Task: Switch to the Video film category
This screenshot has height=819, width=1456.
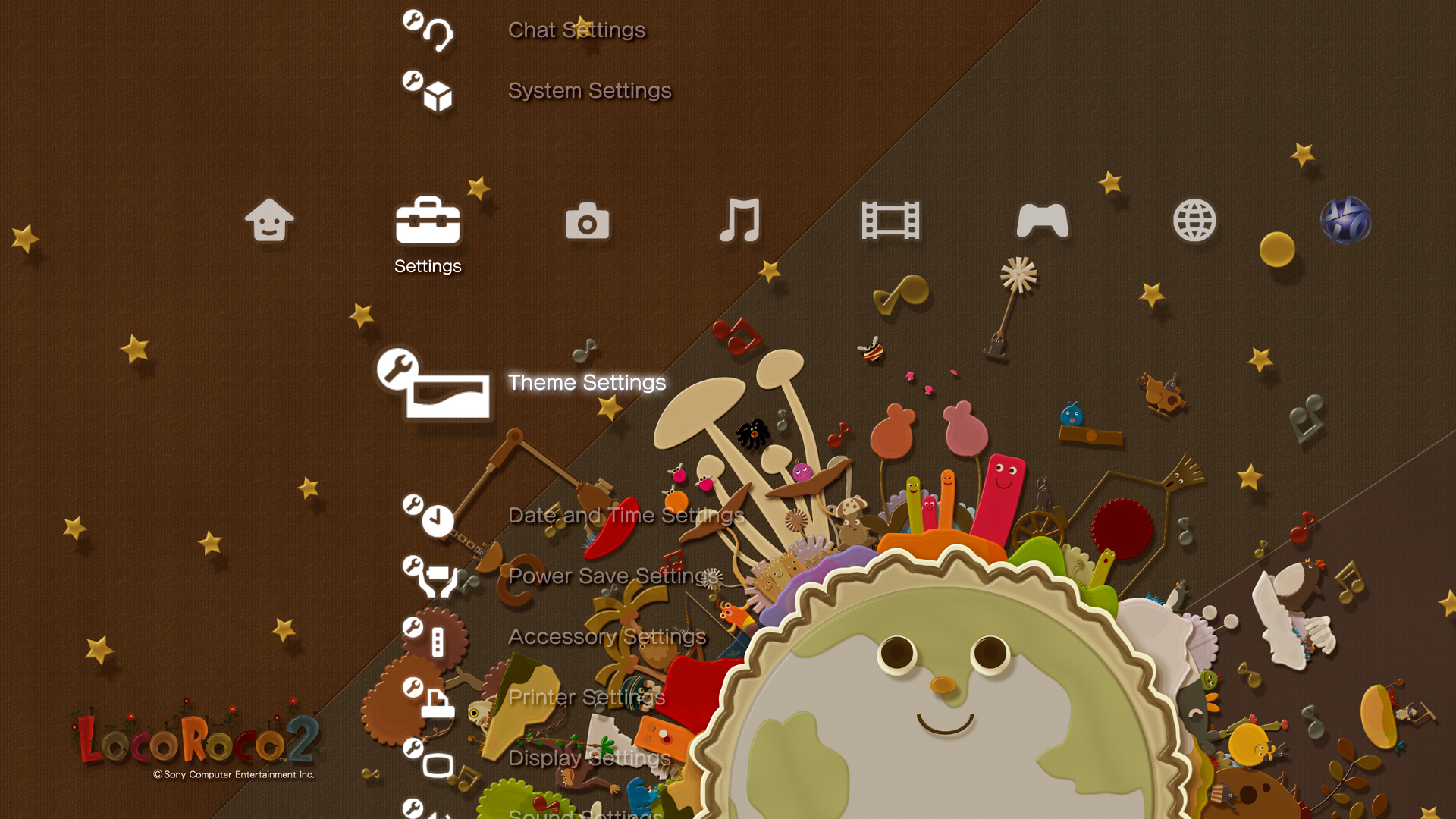Action: point(890,221)
